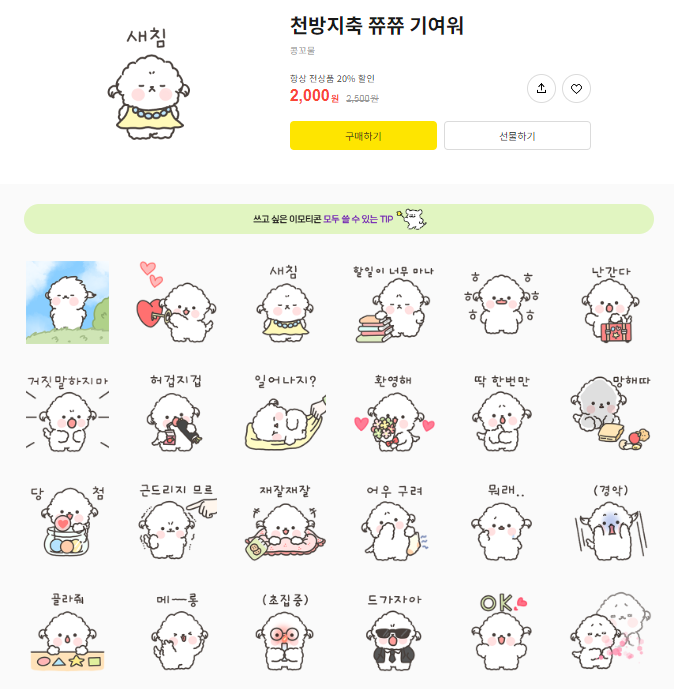Image resolution: width=674 pixels, height=689 pixels.
Task: Tap the 구매하기 buy button
Action: (363, 136)
